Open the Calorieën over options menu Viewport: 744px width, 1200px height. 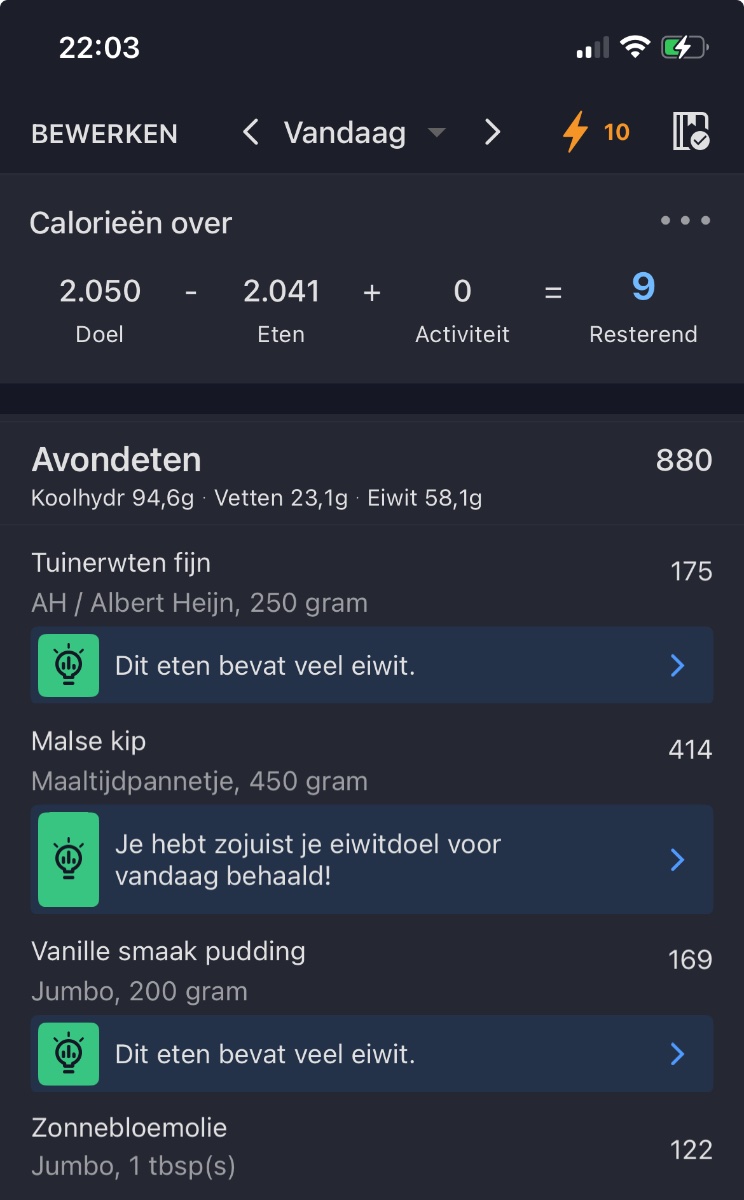pos(686,221)
